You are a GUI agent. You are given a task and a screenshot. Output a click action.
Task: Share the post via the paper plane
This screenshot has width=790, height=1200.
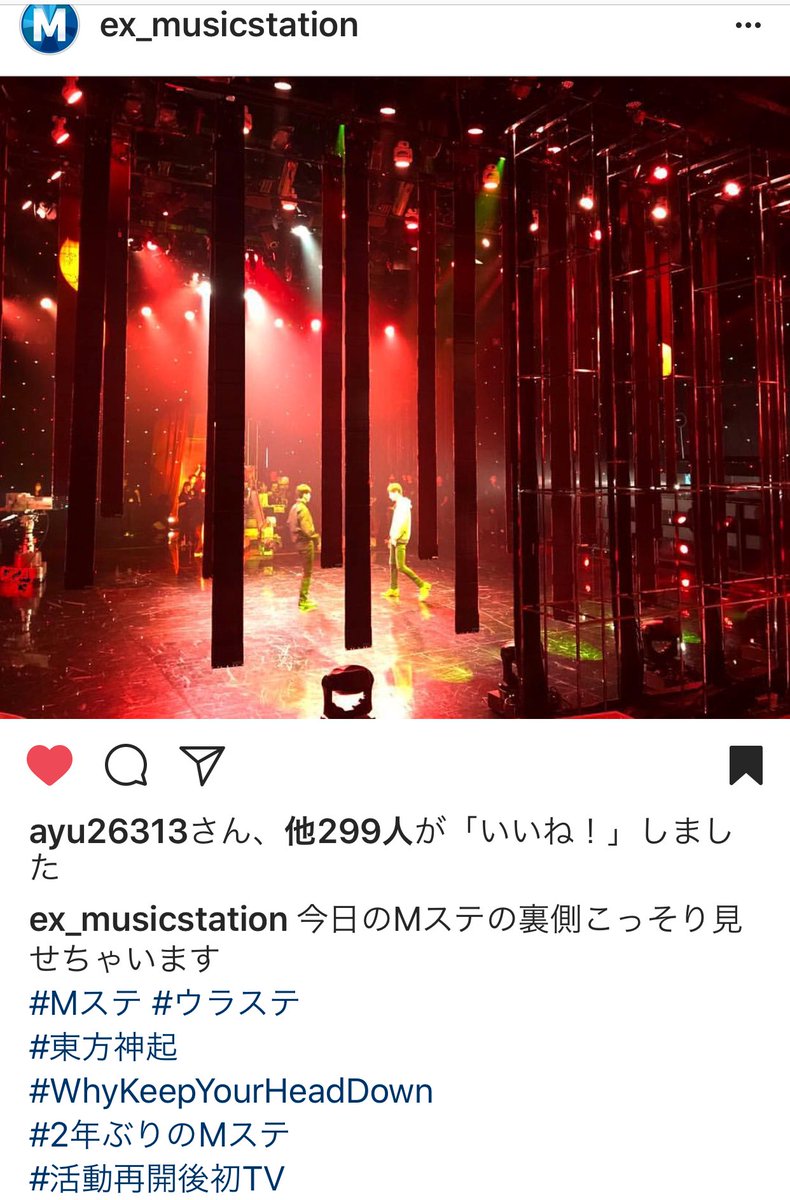pyautogui.click(x=203, y=766)
